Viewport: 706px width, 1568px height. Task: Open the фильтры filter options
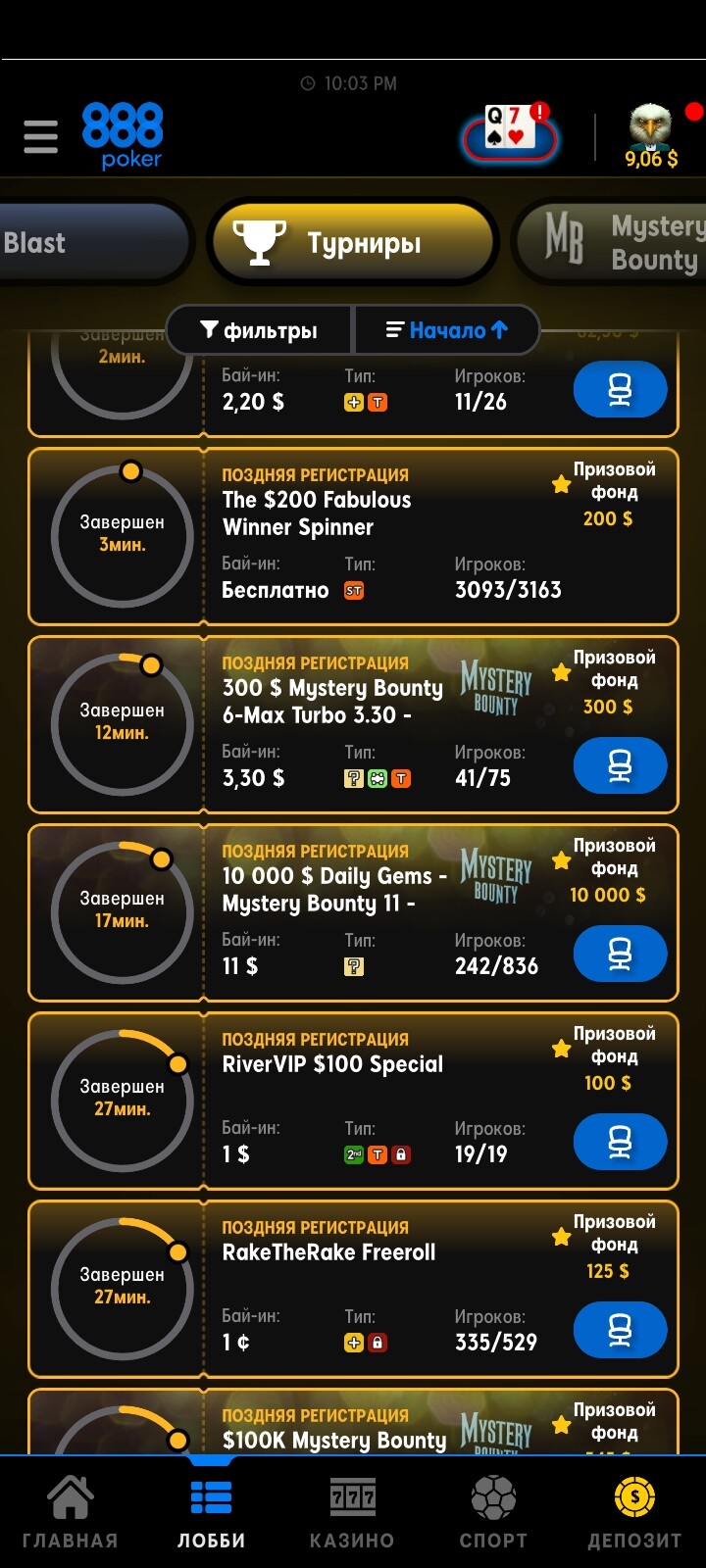(x=260, y=330)
